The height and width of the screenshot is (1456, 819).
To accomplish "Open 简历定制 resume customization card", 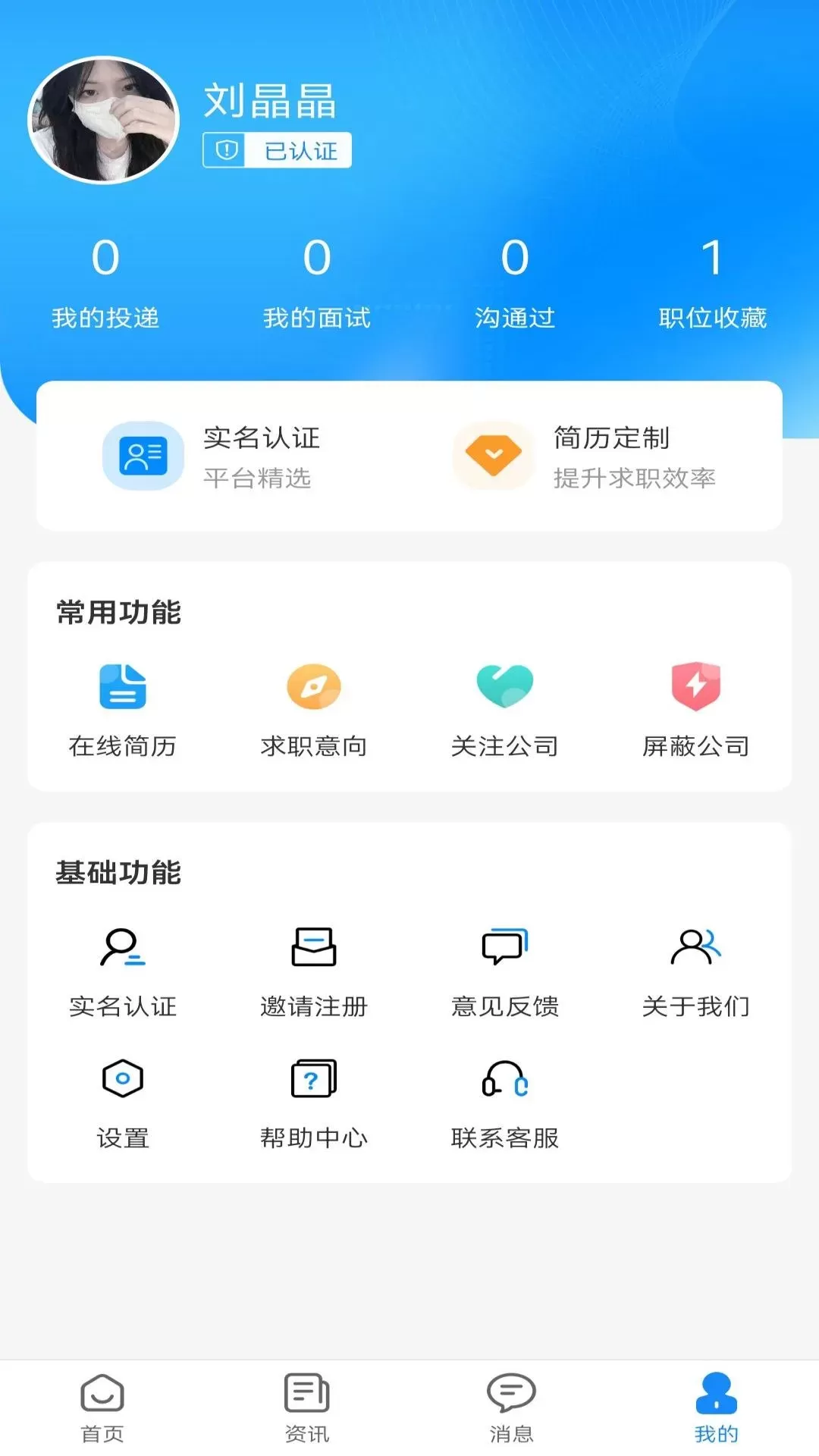I will [x=585, y=457].
